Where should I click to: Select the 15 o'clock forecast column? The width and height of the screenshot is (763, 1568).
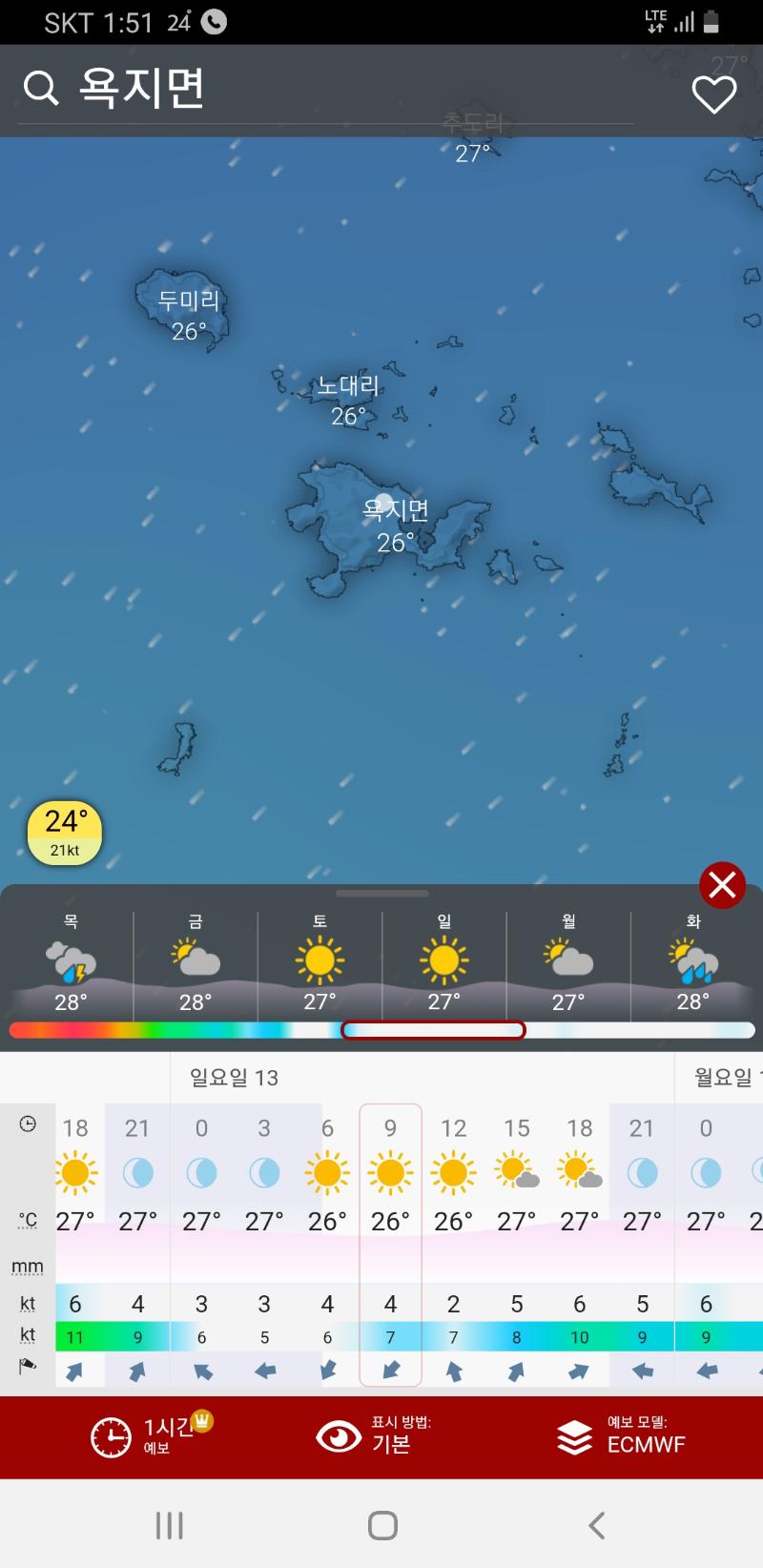[516, 1240]
